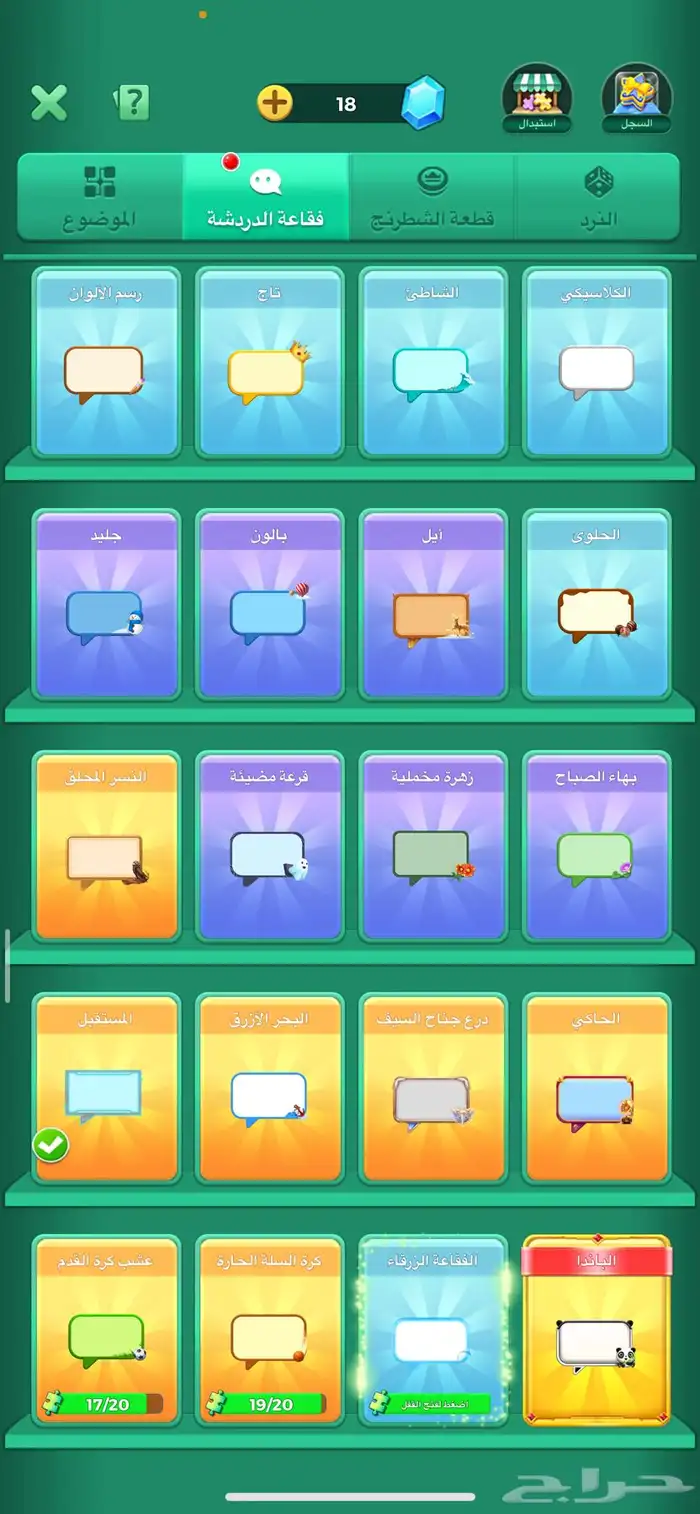Add more gems with the plus button
Screen dimensions: 700x1514
[x=275, y=103]
